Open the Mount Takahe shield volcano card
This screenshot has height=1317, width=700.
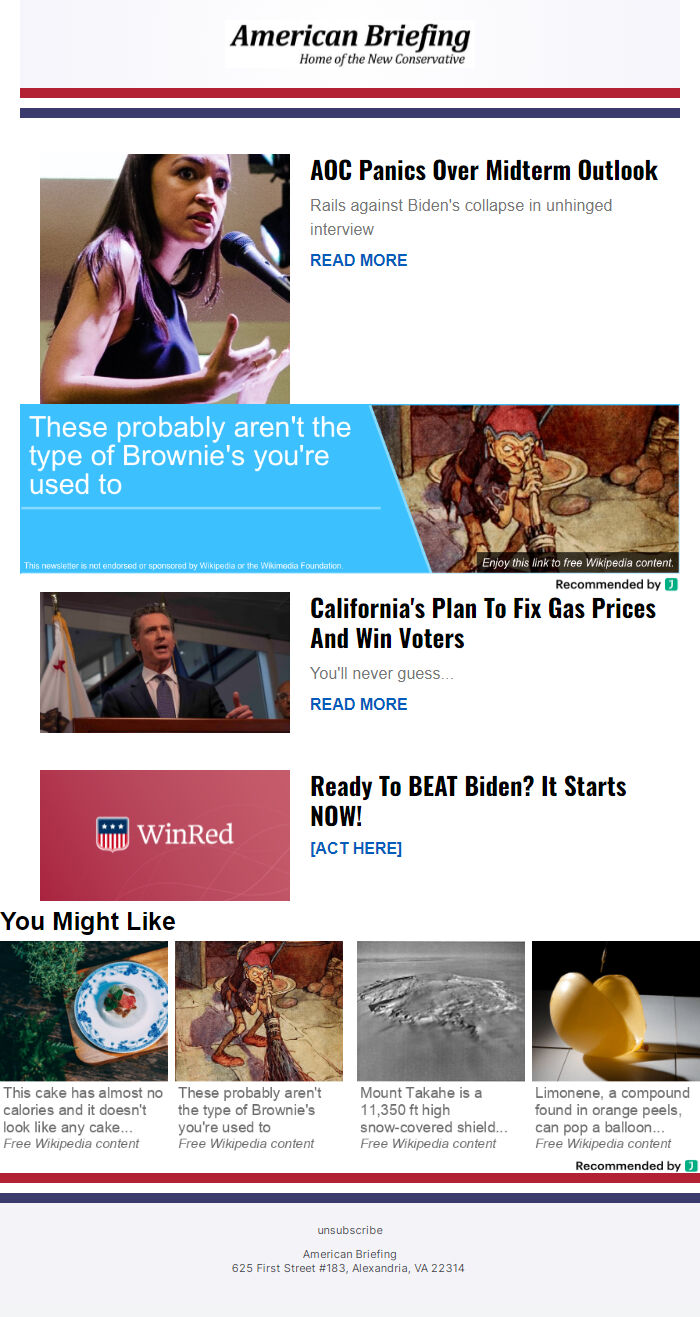click(x=441, y=1045)
